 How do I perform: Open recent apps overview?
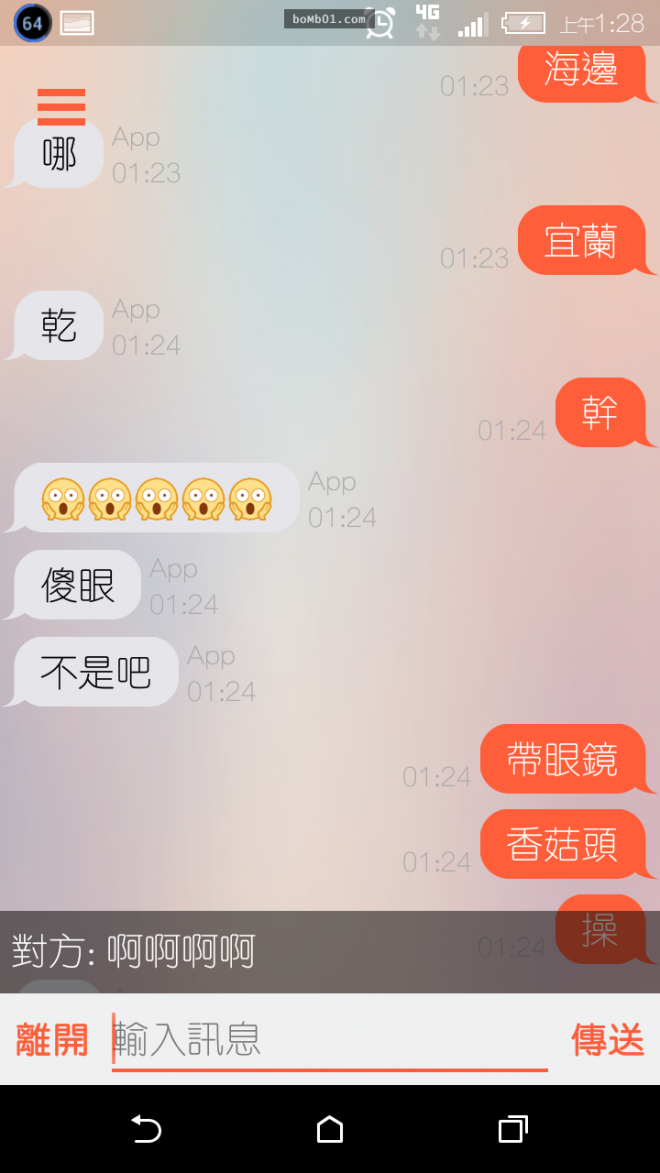512,1129
